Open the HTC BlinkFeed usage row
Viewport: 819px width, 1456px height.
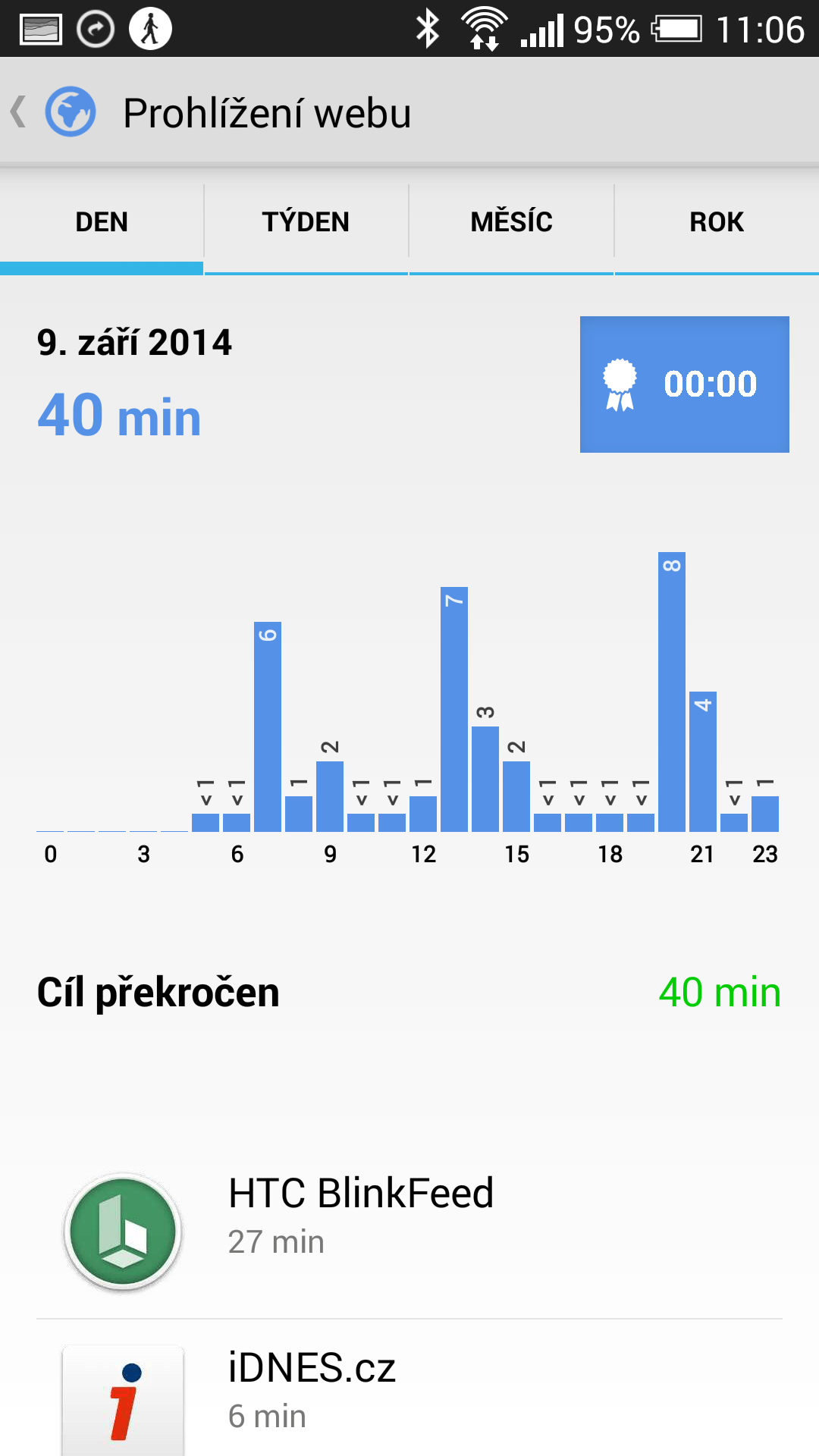[x=409, y=1232]
